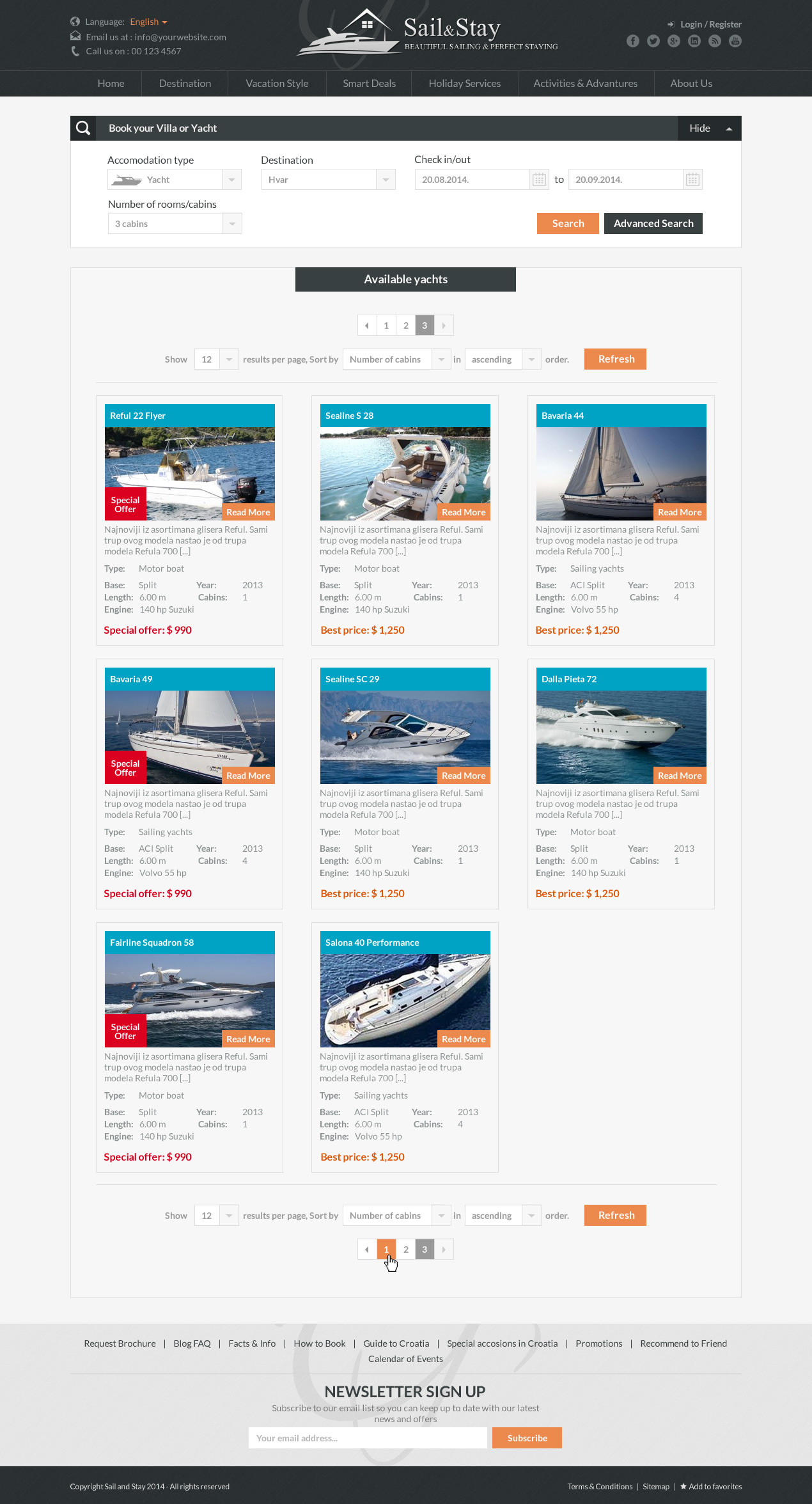812x1504 pixels.
Task: Open Smart Deals in the navigation bar
Action: click(x=369, y=84)
